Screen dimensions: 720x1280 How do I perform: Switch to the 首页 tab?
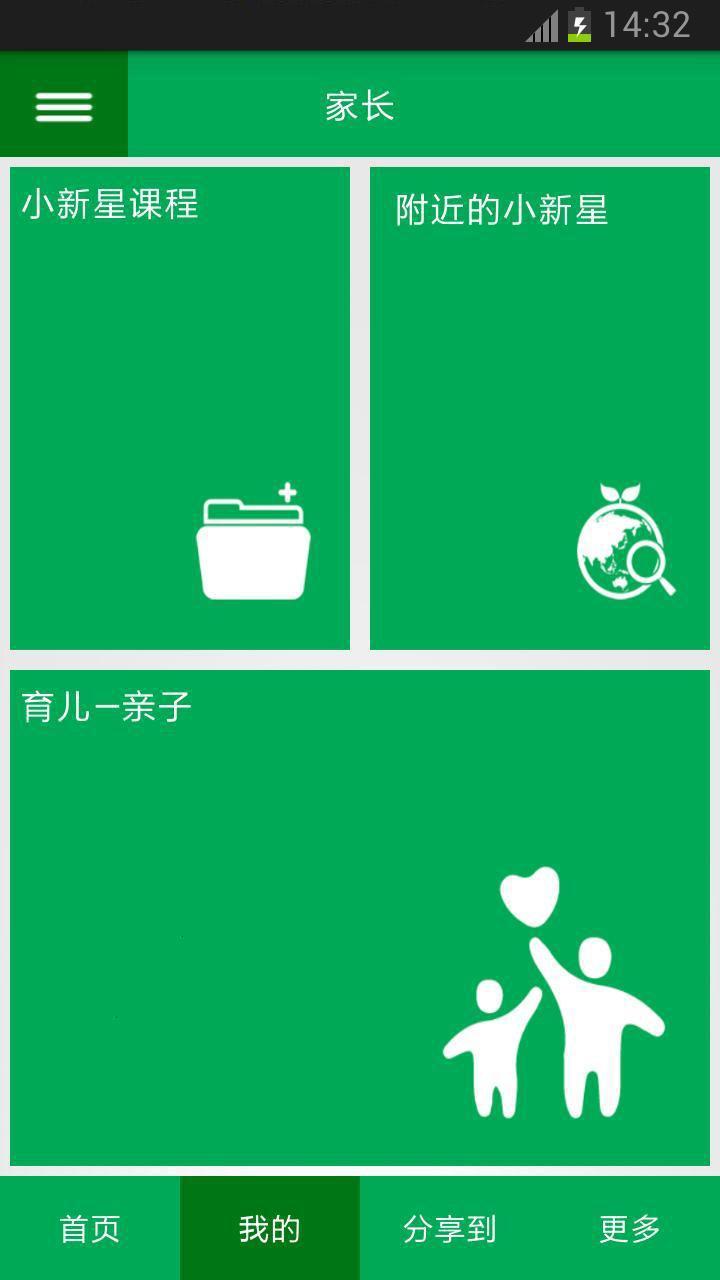click(90, 1229)
